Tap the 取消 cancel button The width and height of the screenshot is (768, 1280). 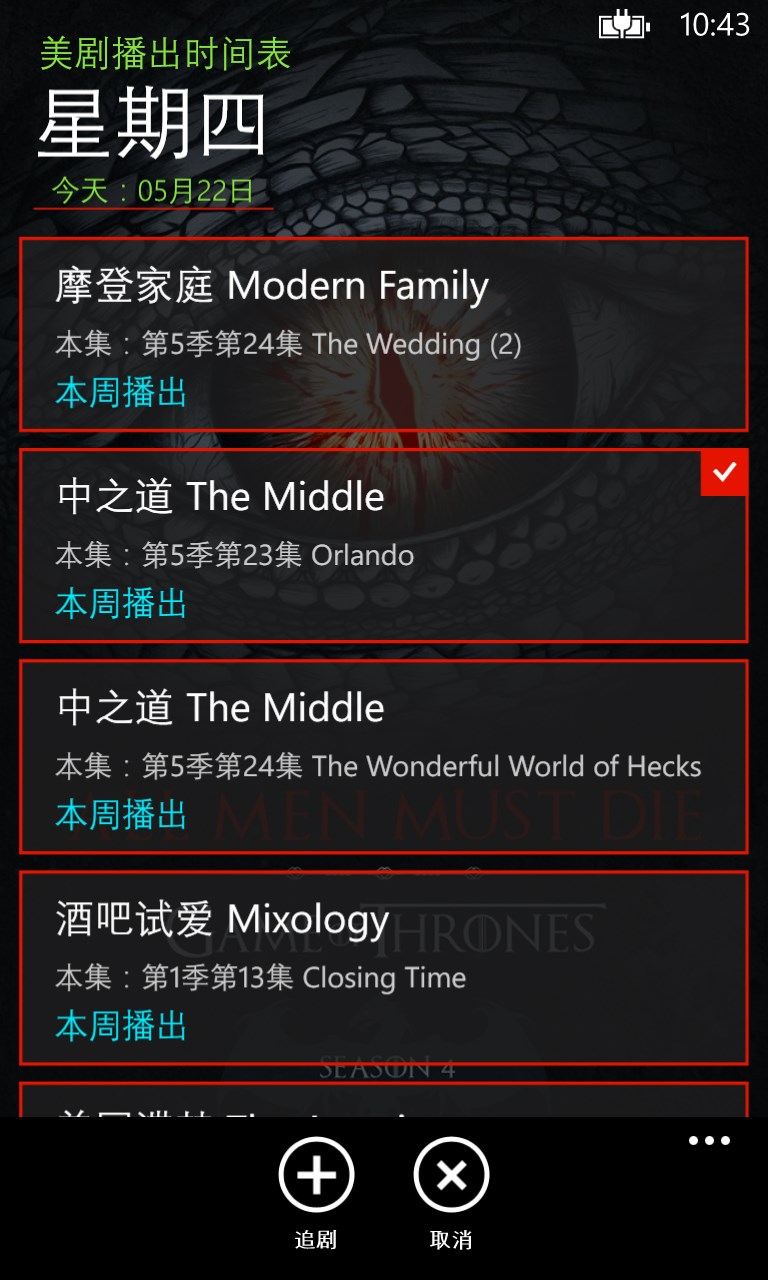(451, 1175)
